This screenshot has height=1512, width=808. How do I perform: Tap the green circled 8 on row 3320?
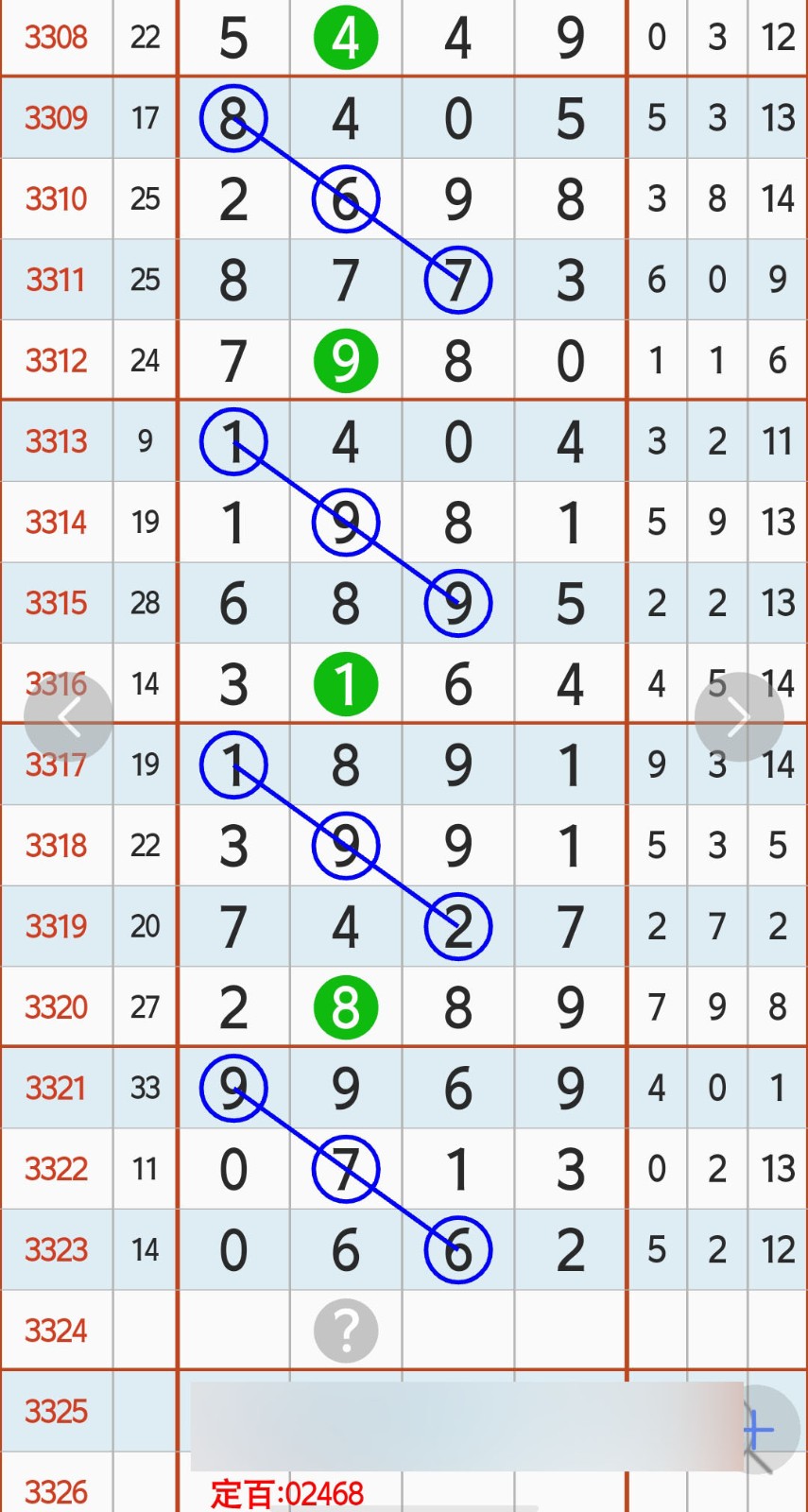(345, 1006)
